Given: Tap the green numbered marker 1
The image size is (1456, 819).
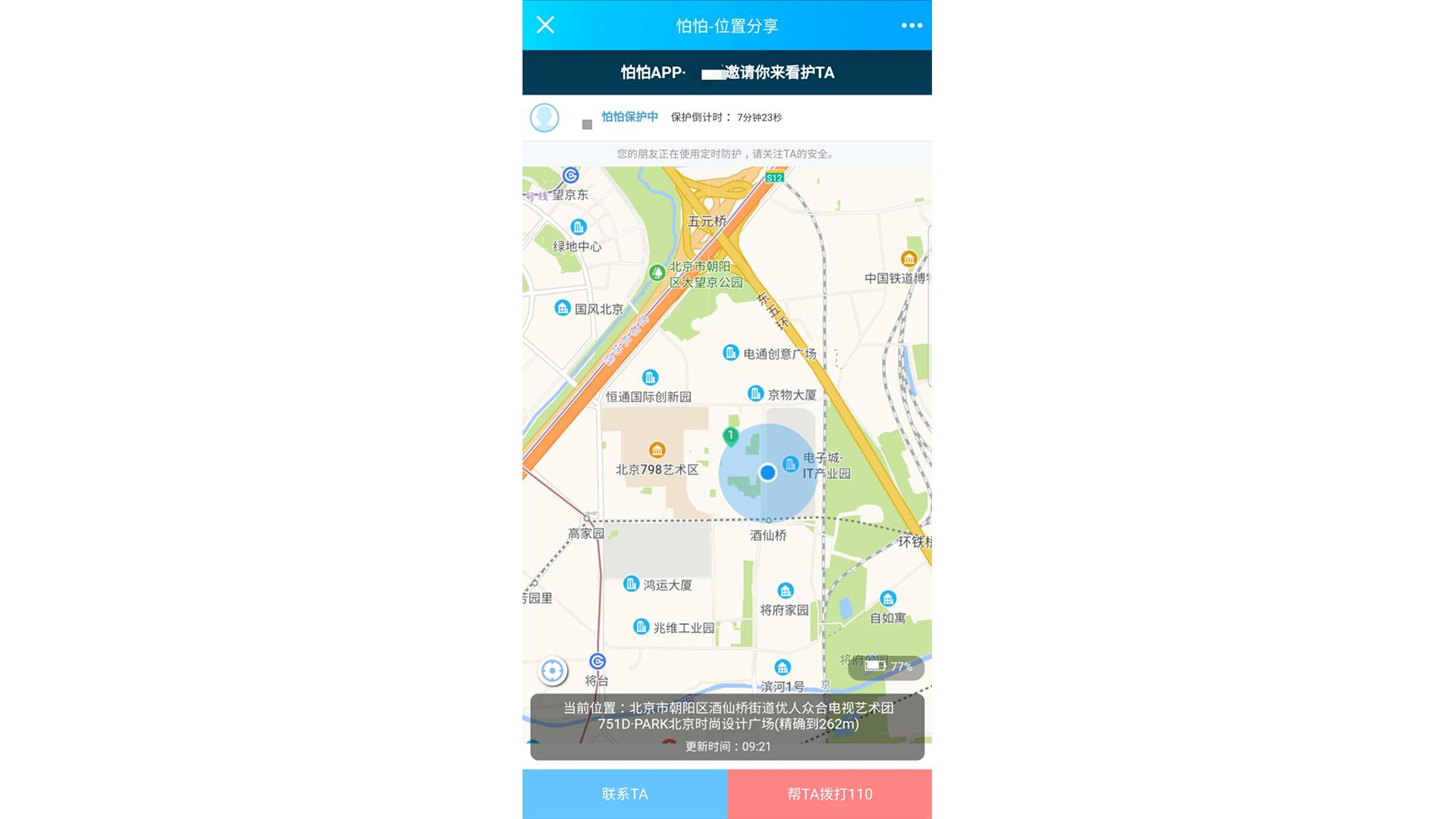Looking at the screenshot, I should [x=730, y=436].
